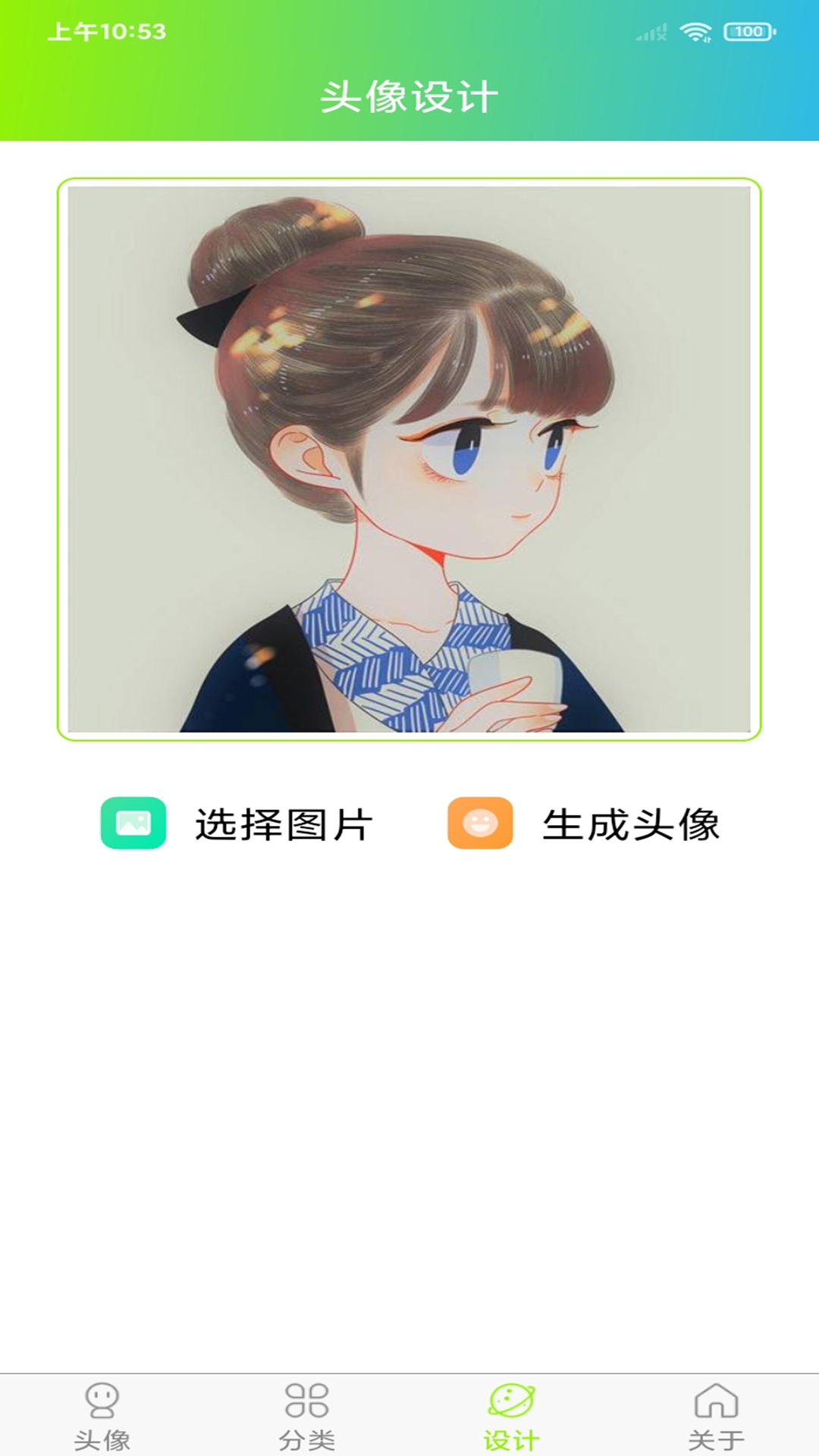The height and width of the screenshot is (1456, 819).
Task: Tap 选择图片 to pick a picture
Action: 237,824
